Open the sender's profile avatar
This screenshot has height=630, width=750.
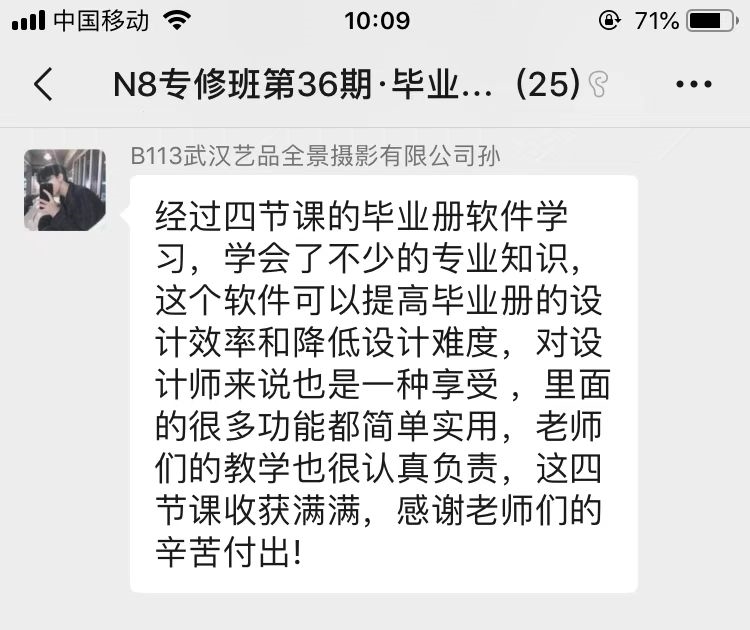pyautogui.click(x=65, y=190)
